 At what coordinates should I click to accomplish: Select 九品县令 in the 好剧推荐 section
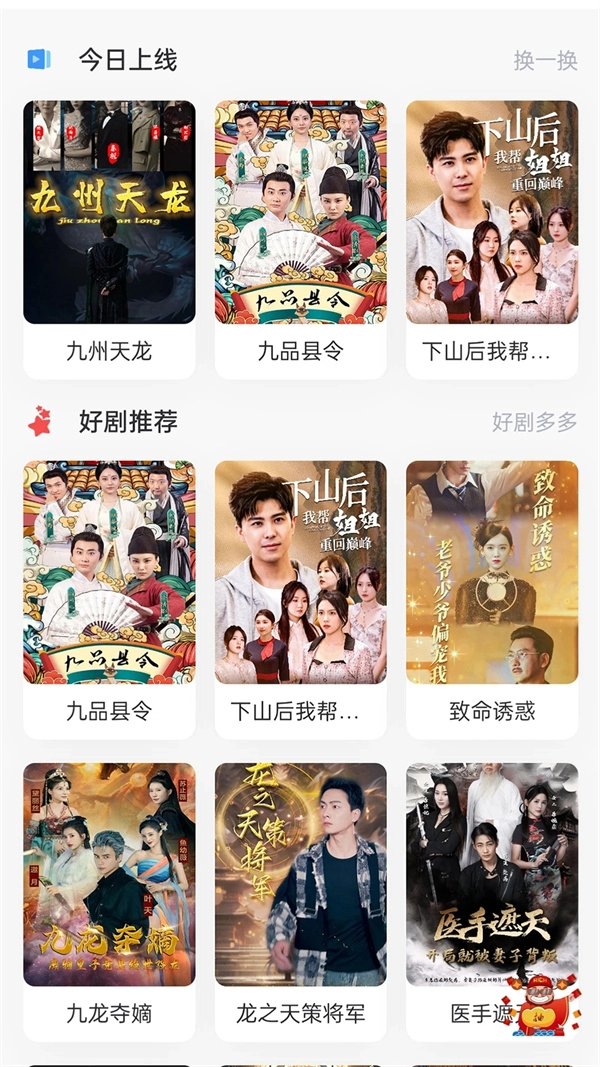109,572
